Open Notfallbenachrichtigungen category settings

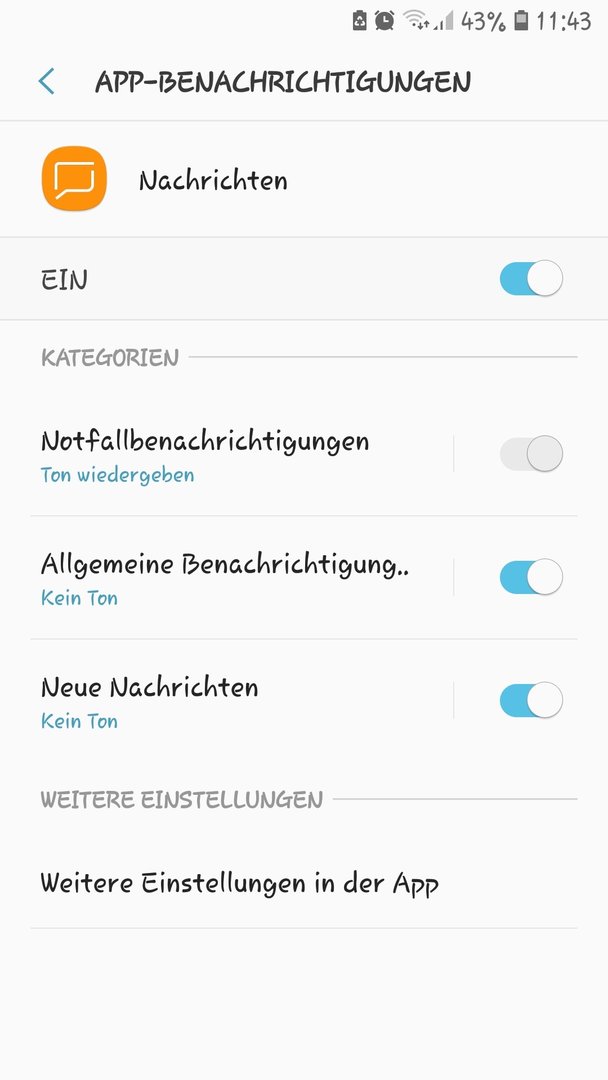tap(241, 454)
